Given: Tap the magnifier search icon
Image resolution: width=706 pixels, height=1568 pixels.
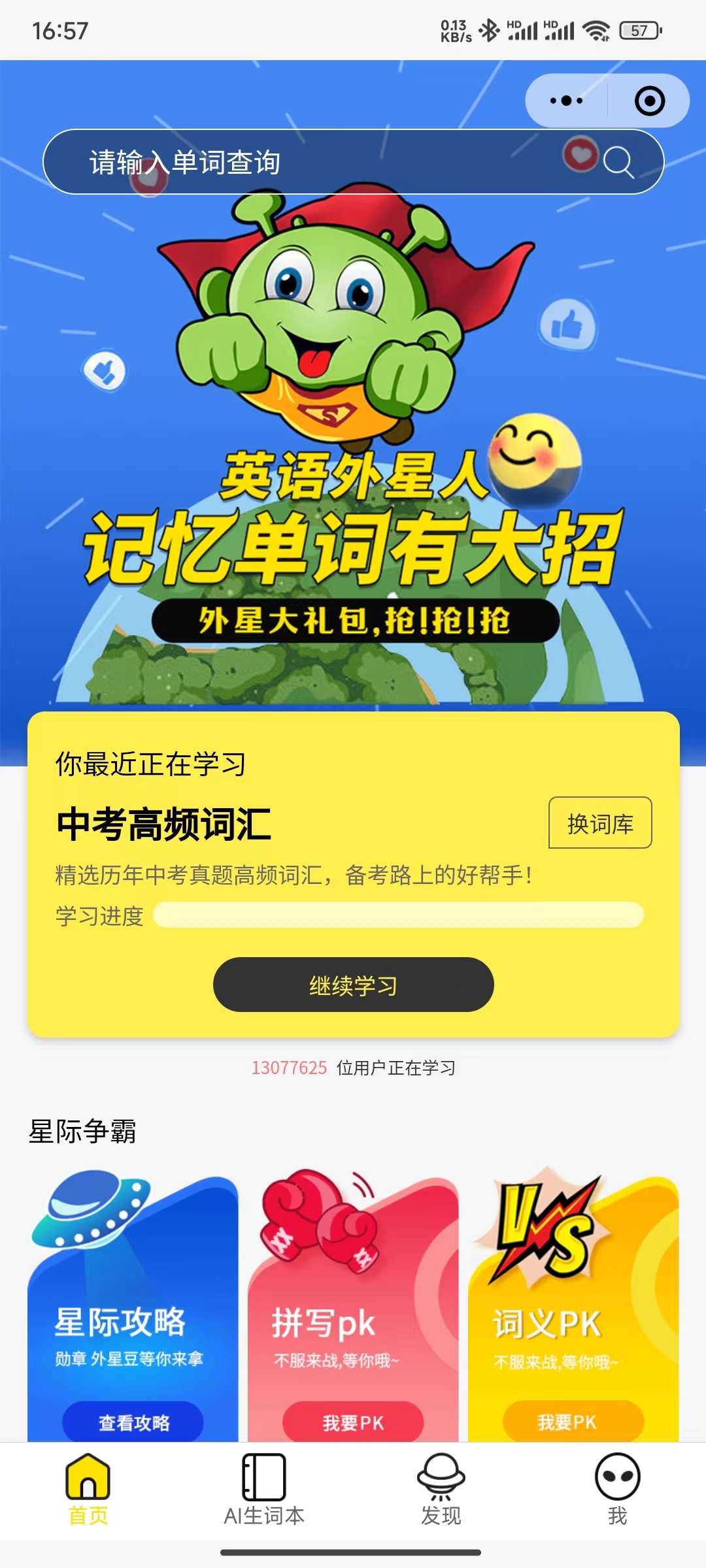Looking at the screenshot, I should point(618,161).
